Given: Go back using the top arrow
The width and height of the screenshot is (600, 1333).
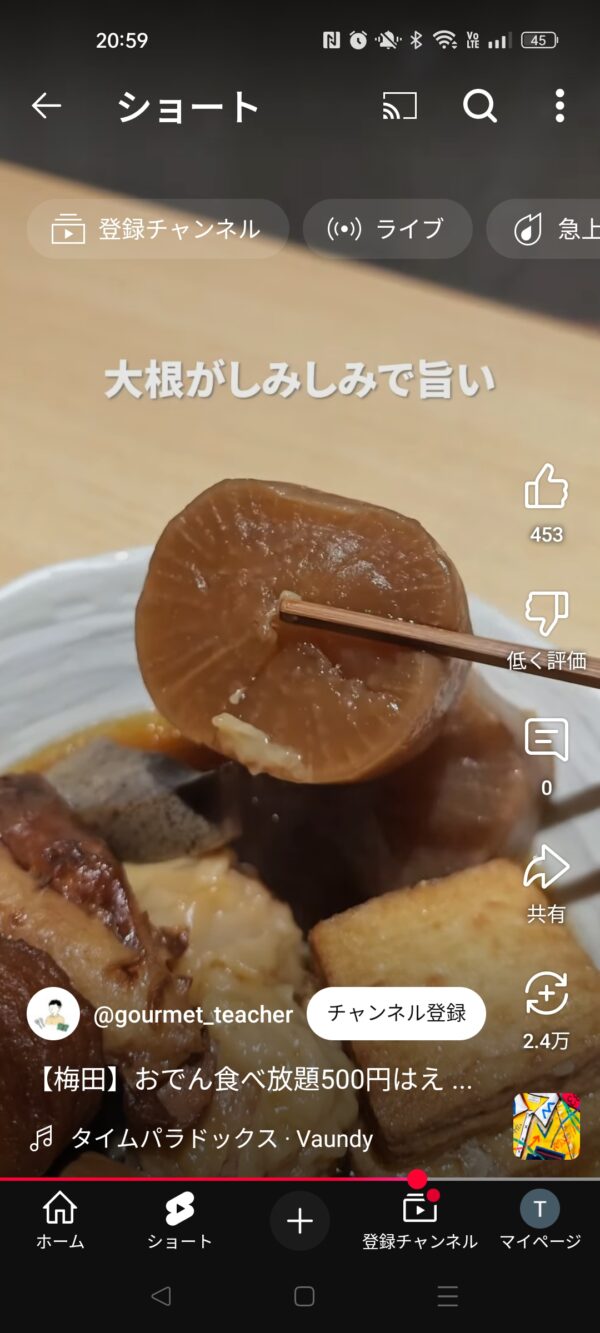Looking at the screenshot, I should coord(46,106).
